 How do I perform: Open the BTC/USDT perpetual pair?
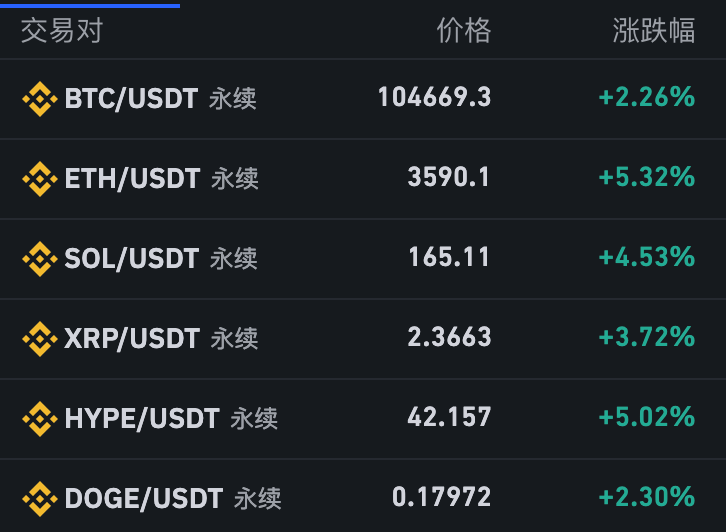pos(131,98)
